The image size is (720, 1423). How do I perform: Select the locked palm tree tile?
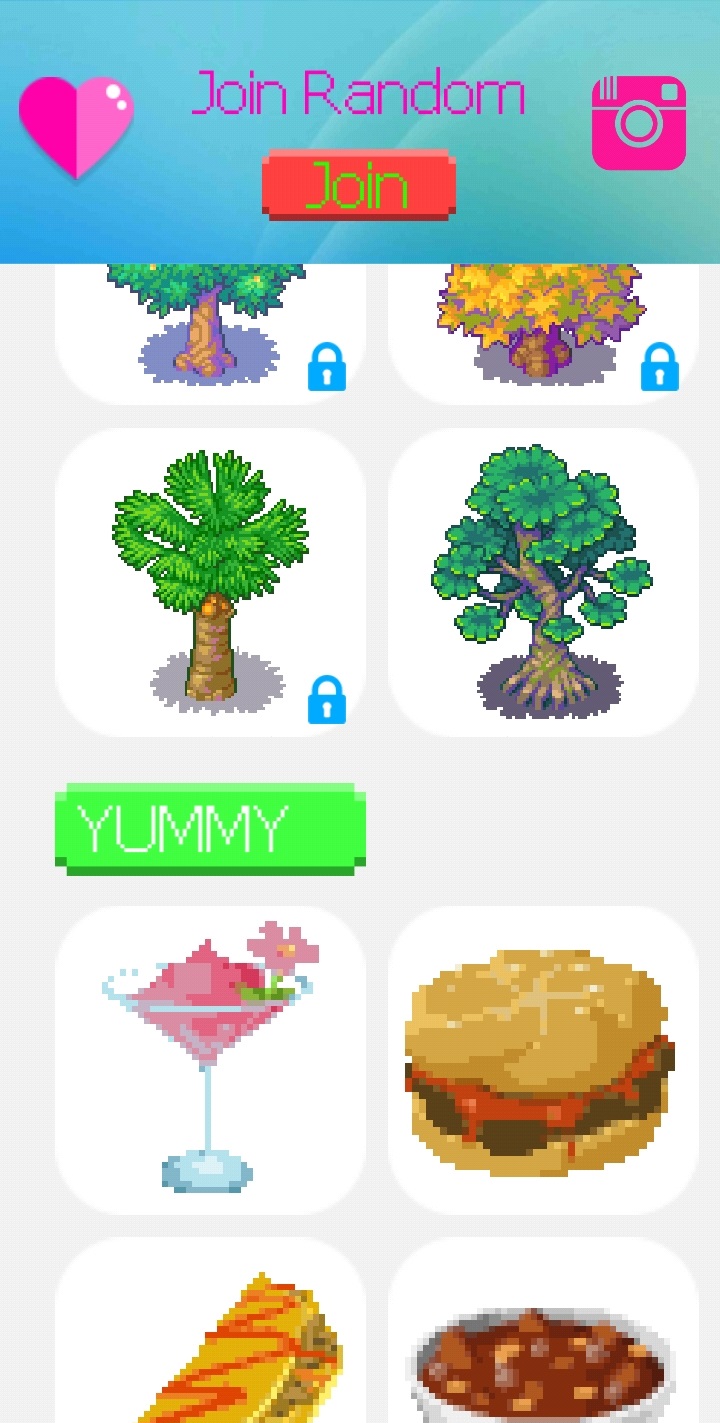tap(210, 583)
